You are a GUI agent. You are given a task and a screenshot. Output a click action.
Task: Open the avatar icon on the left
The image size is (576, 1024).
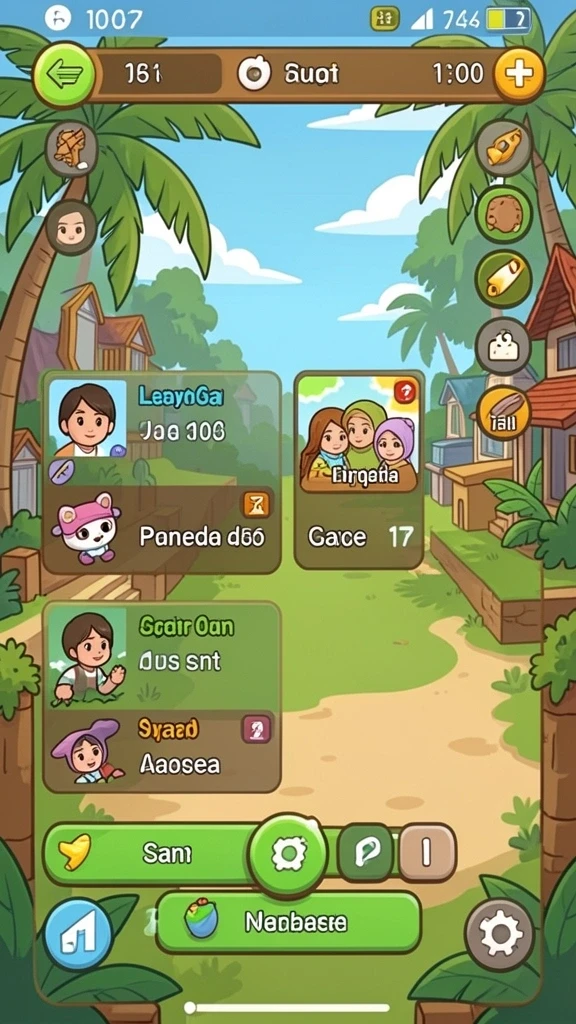71,227
